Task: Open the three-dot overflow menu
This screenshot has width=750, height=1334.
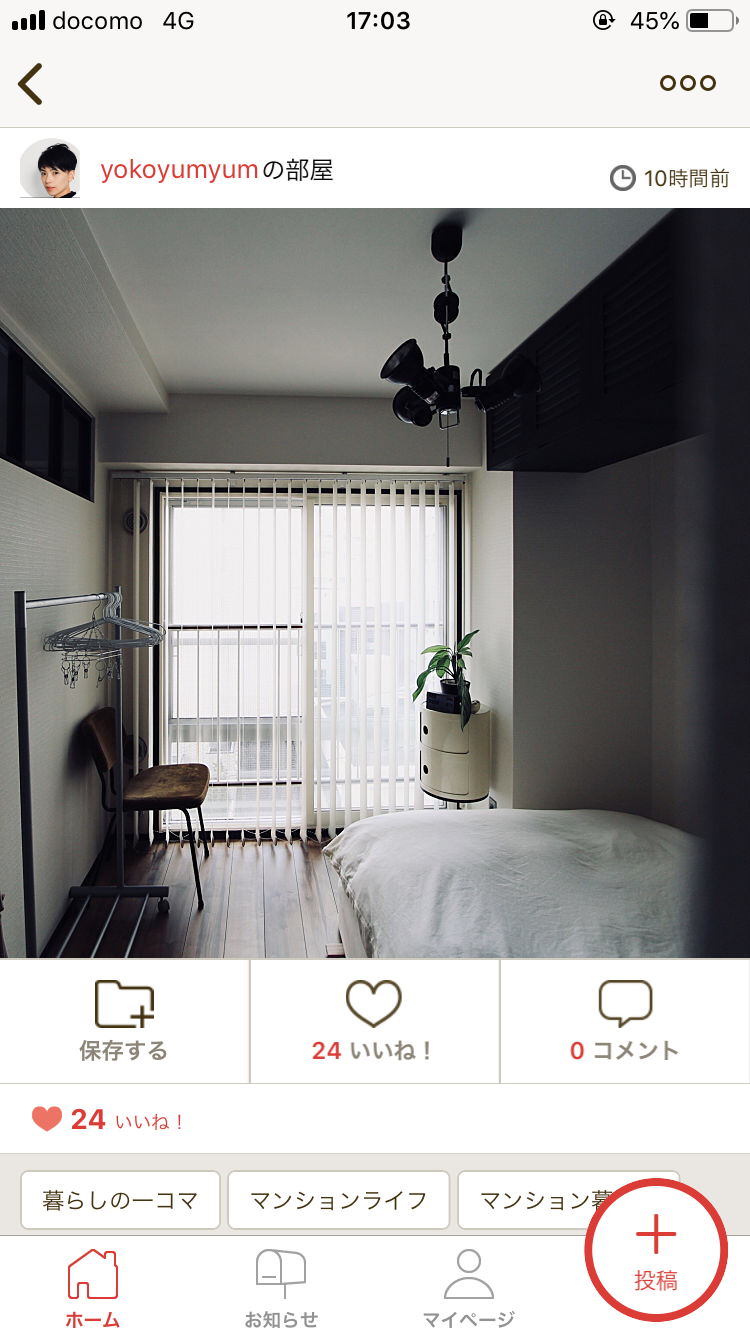Action: coord(688,84)
